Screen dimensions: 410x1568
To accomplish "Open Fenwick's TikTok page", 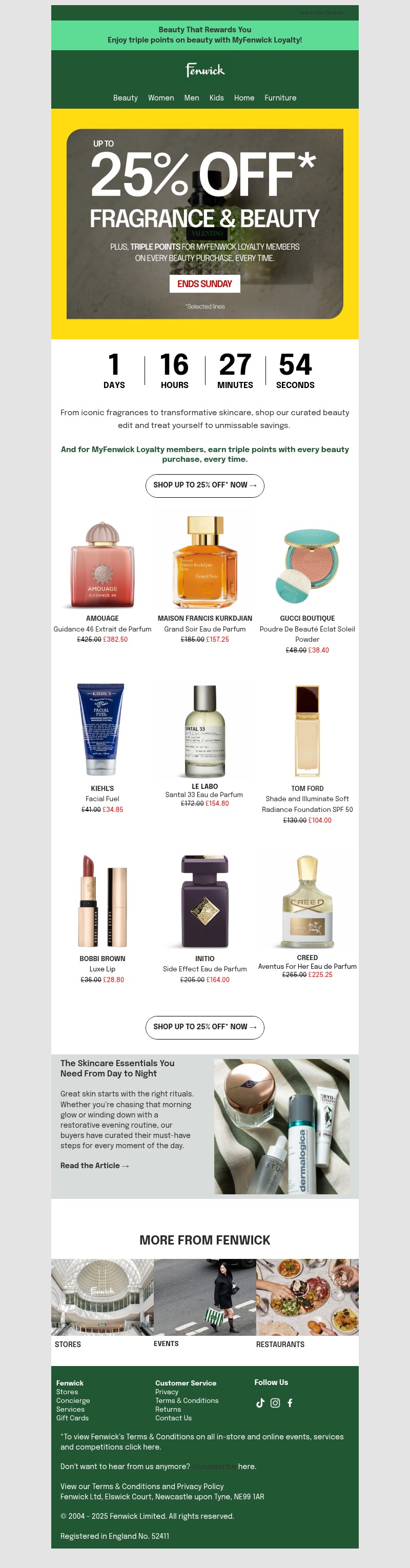I will tap(260, 1402).
